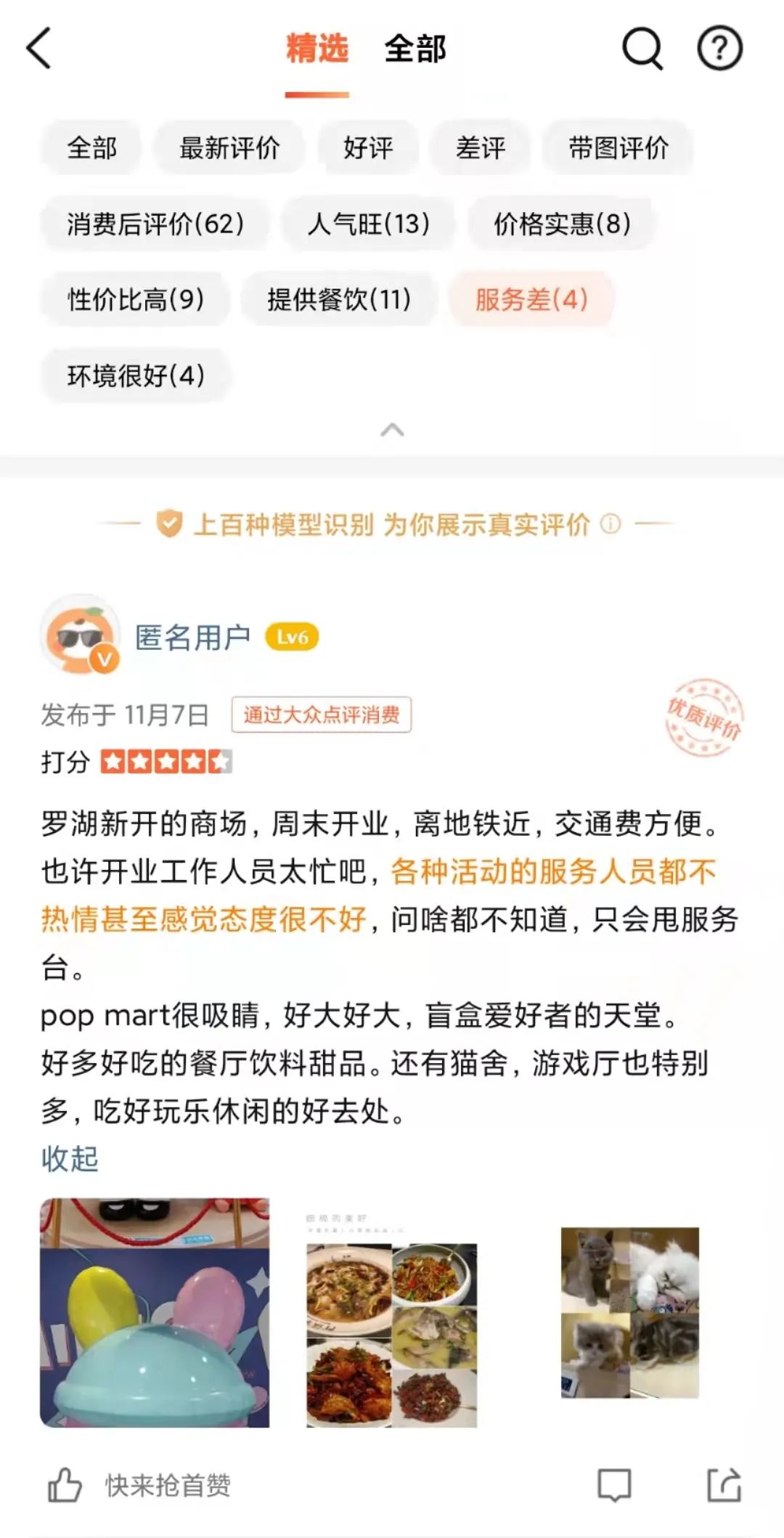Select the 全部 filter chip
Screen dimensions: 784x1538
click(x=91, y=148)
